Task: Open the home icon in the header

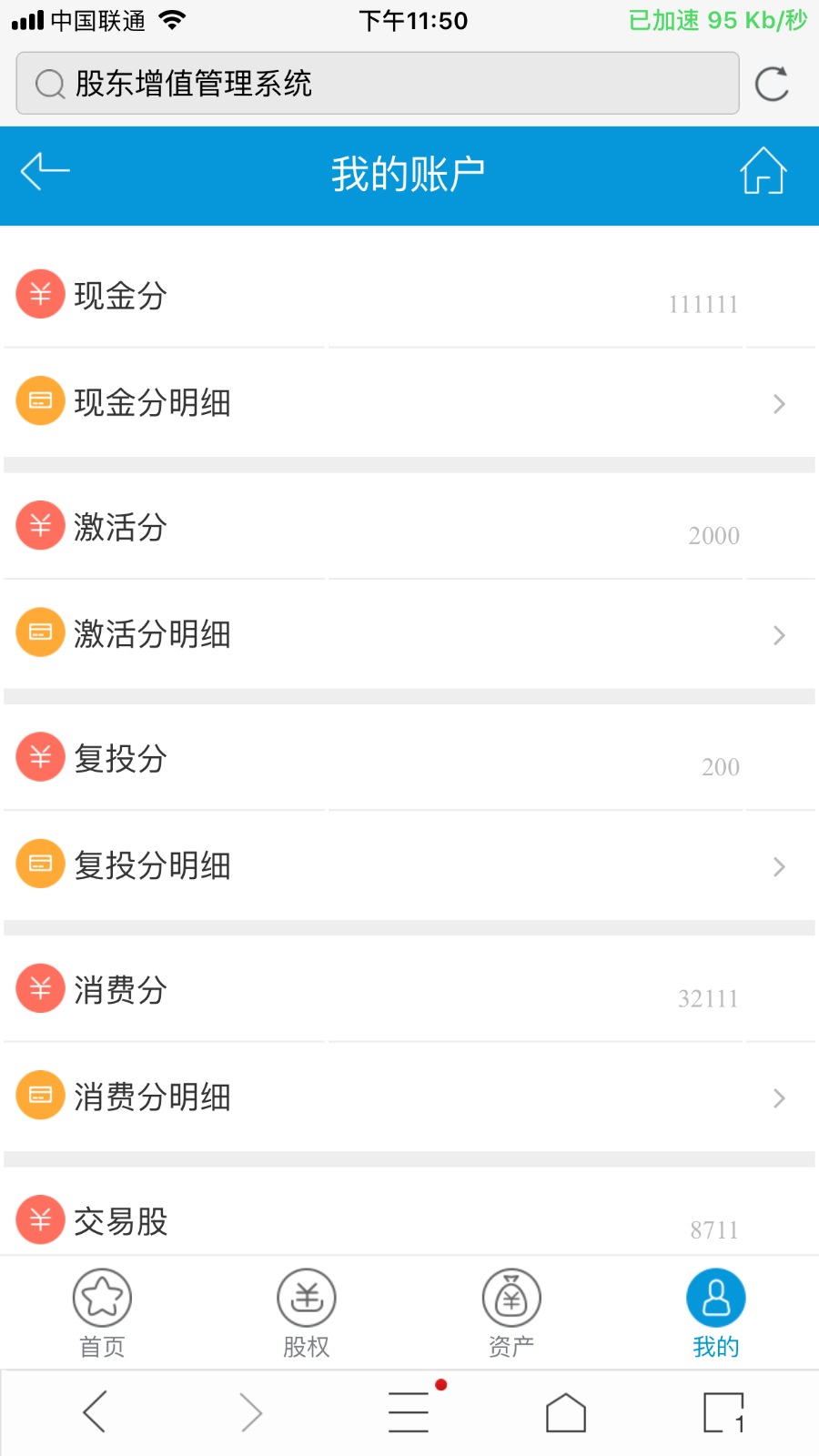Action: click(763, 171)
